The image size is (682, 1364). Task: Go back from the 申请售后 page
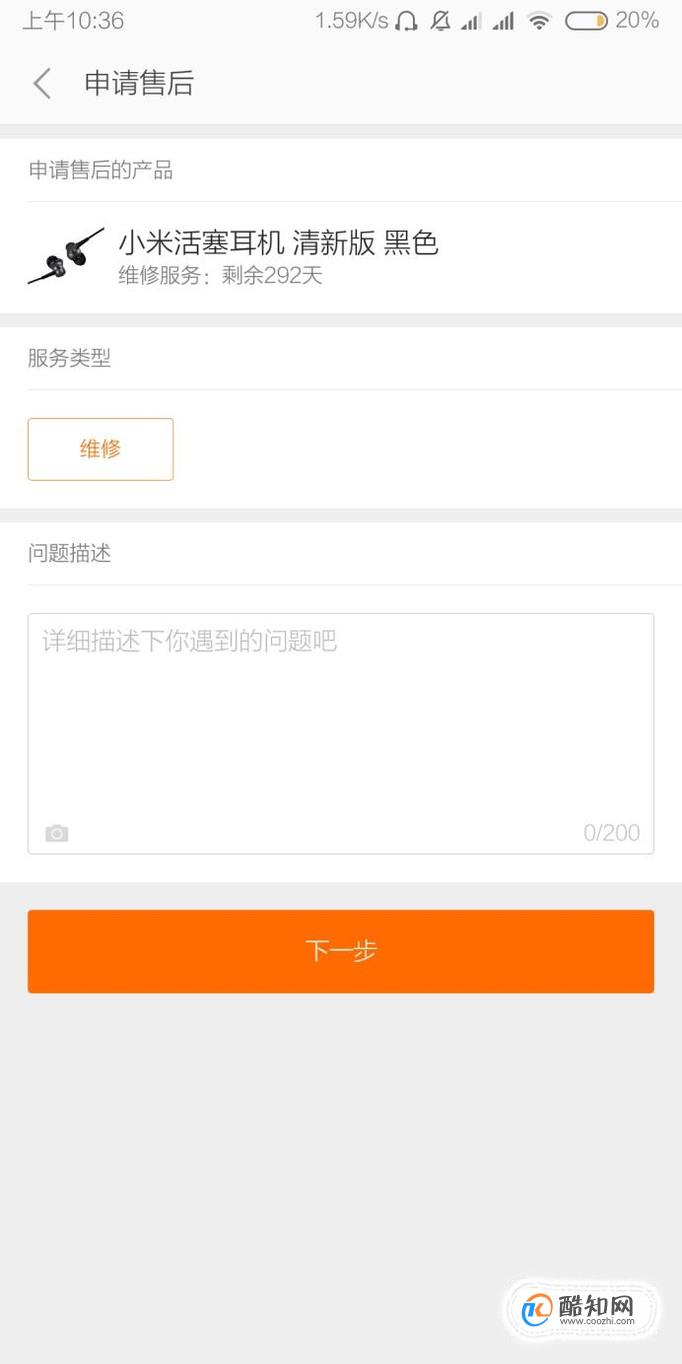(42, 83)
